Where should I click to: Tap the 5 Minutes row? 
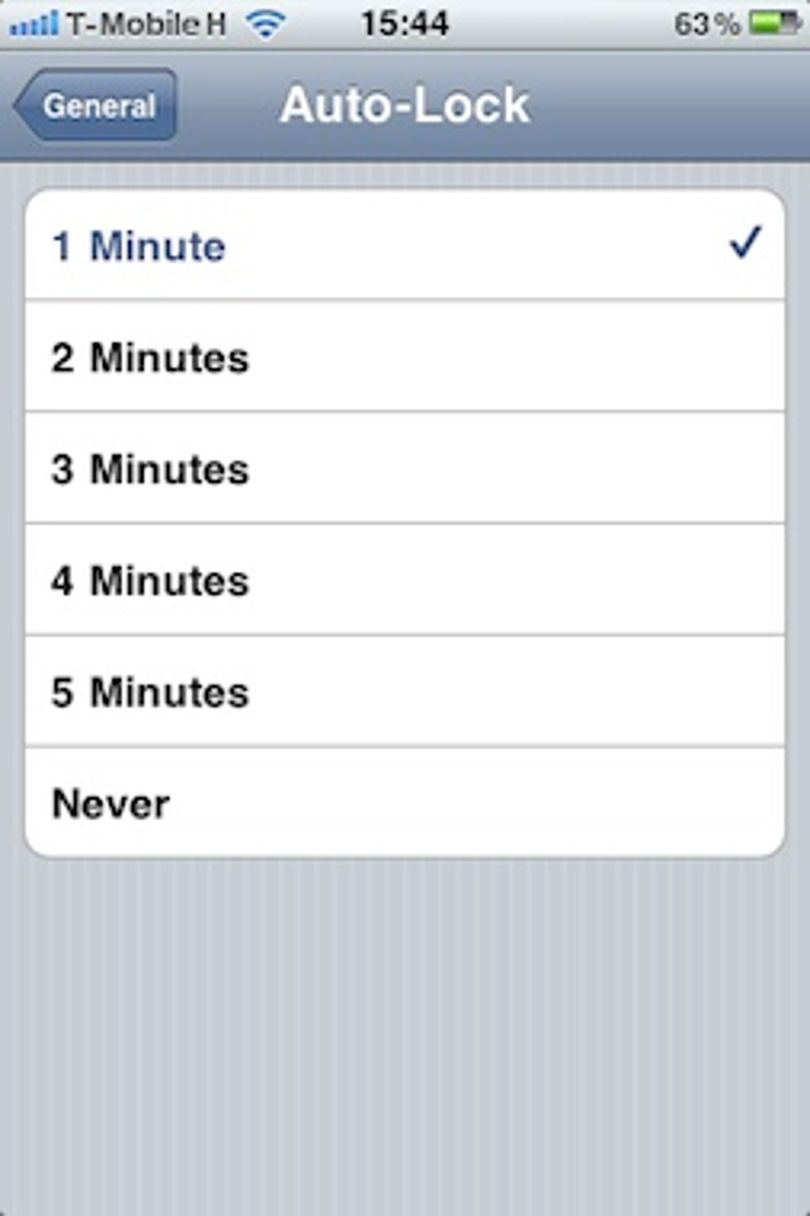[x=405, y=692]
